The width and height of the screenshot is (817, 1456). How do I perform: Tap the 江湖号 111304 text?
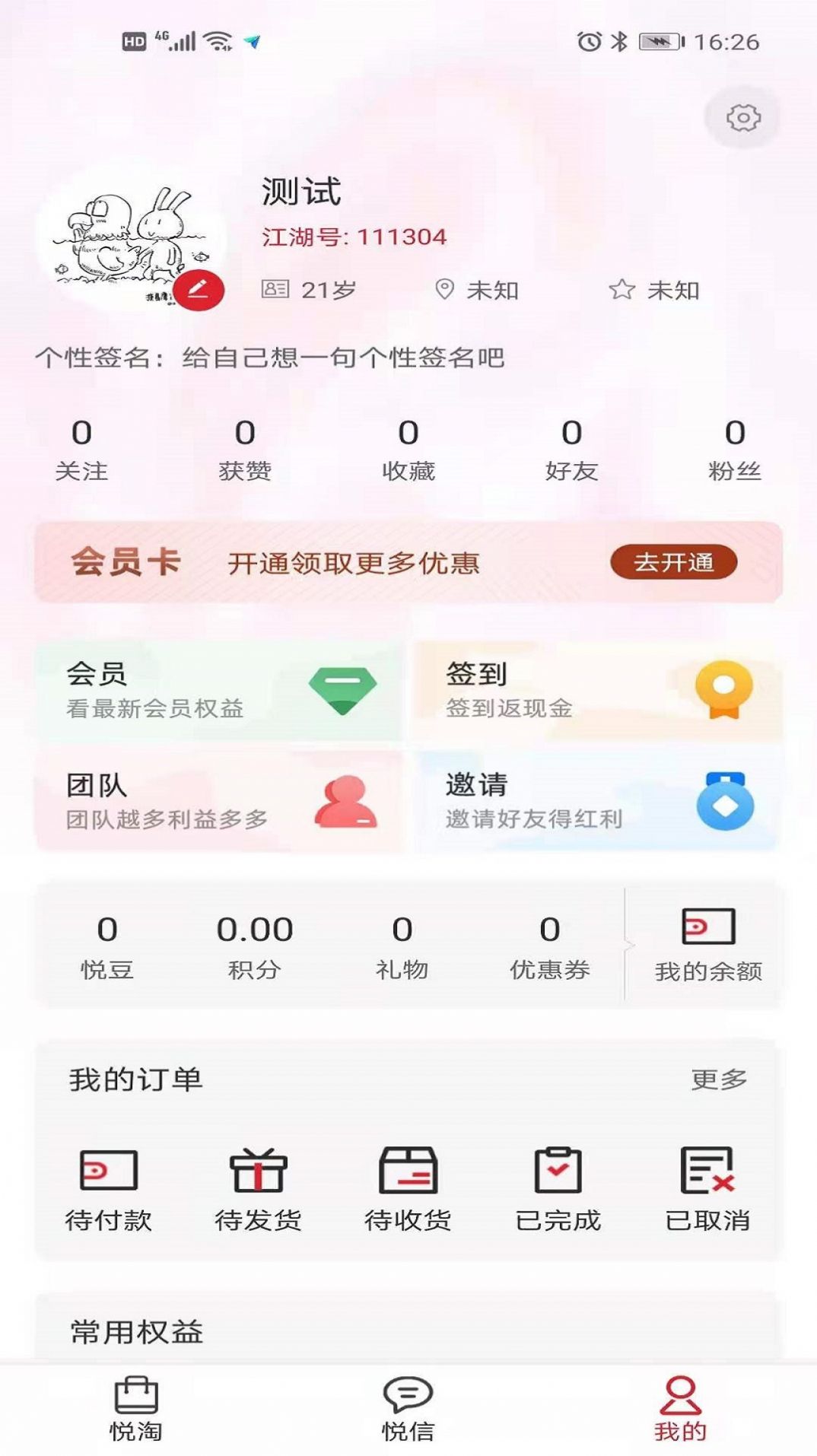pos(354,237)
